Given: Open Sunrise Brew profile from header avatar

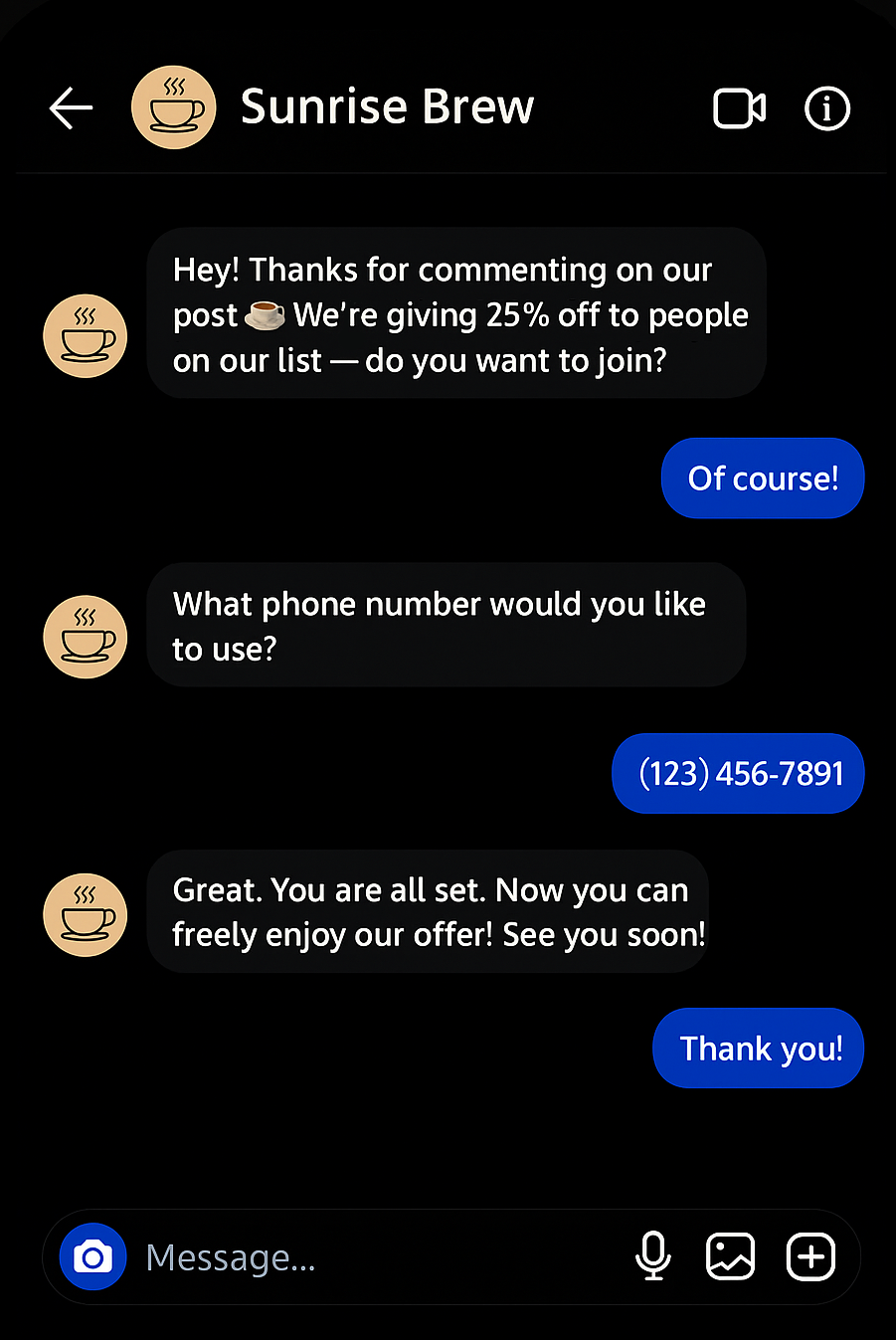Looking at the screenshot, I should click(x=174, y=107).
